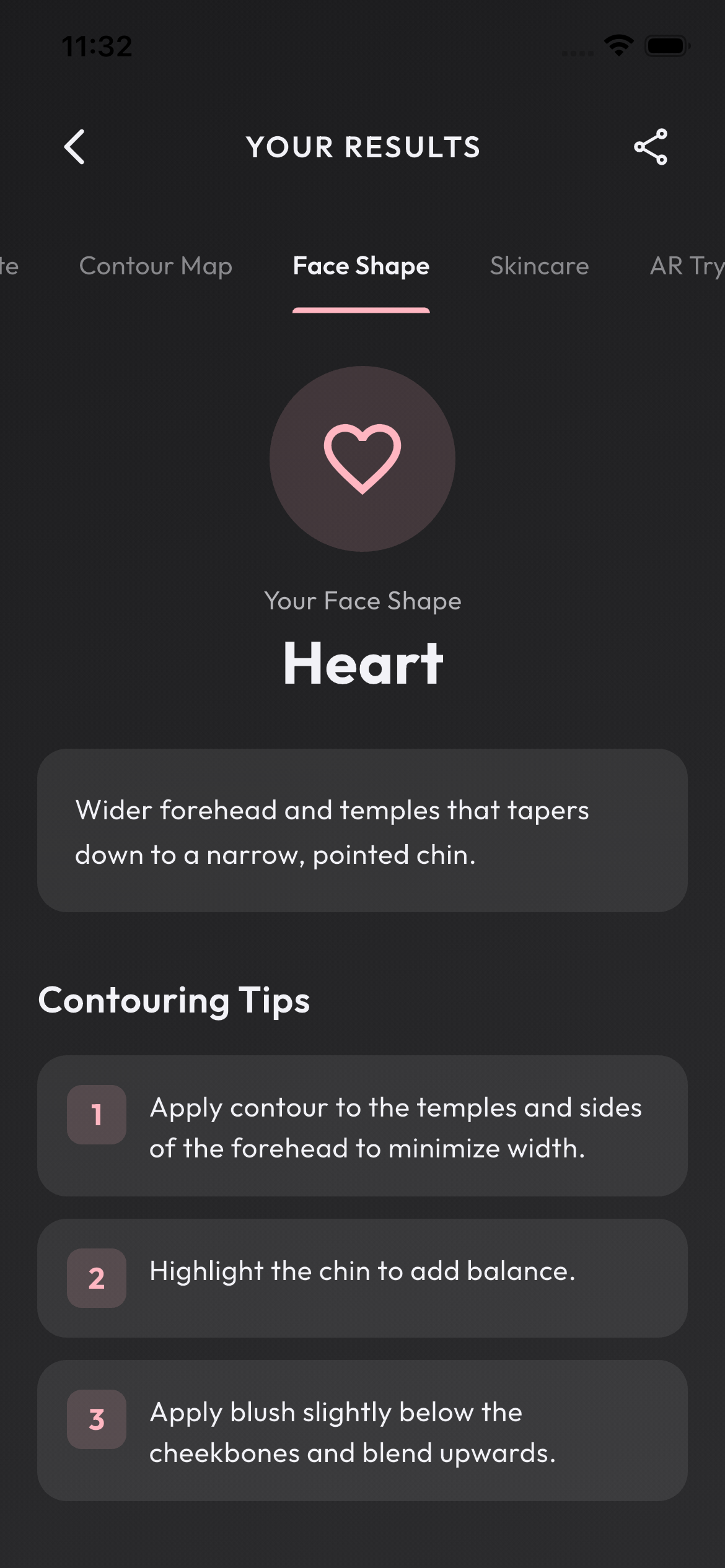This screenshot has height=1568, width=725.
Task: Switch to the Contour Map tab
Action: click(x=156, y=266)
